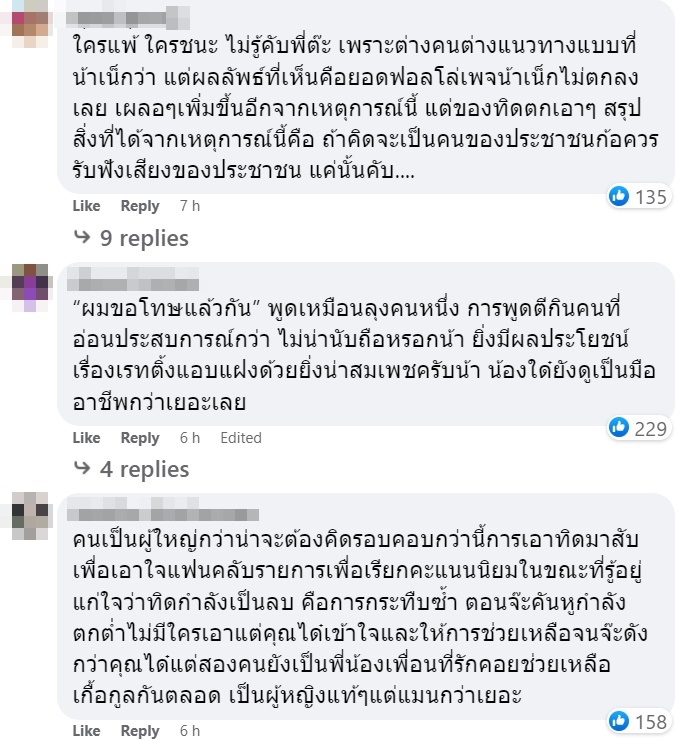Like the "ผมขอโทษแล้วกัน" comment

click(87, 438)
